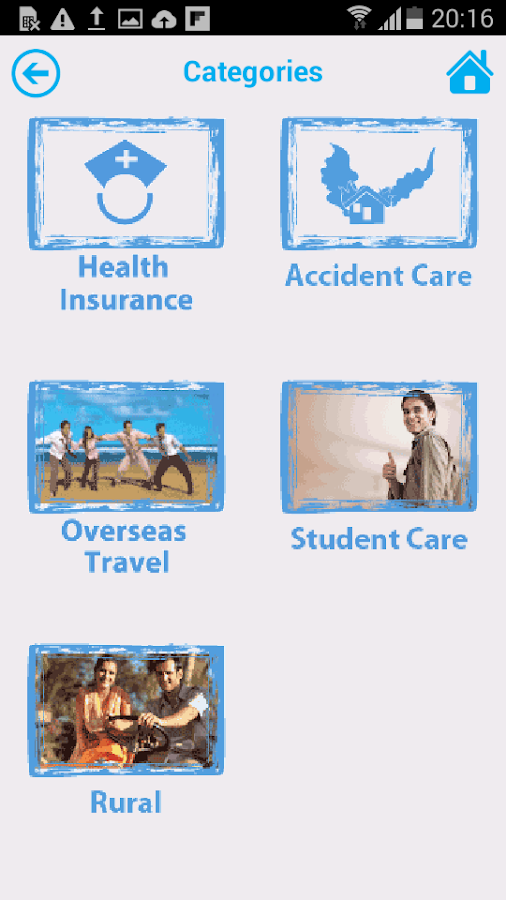Open the home icon

click(x=470, y=72)
